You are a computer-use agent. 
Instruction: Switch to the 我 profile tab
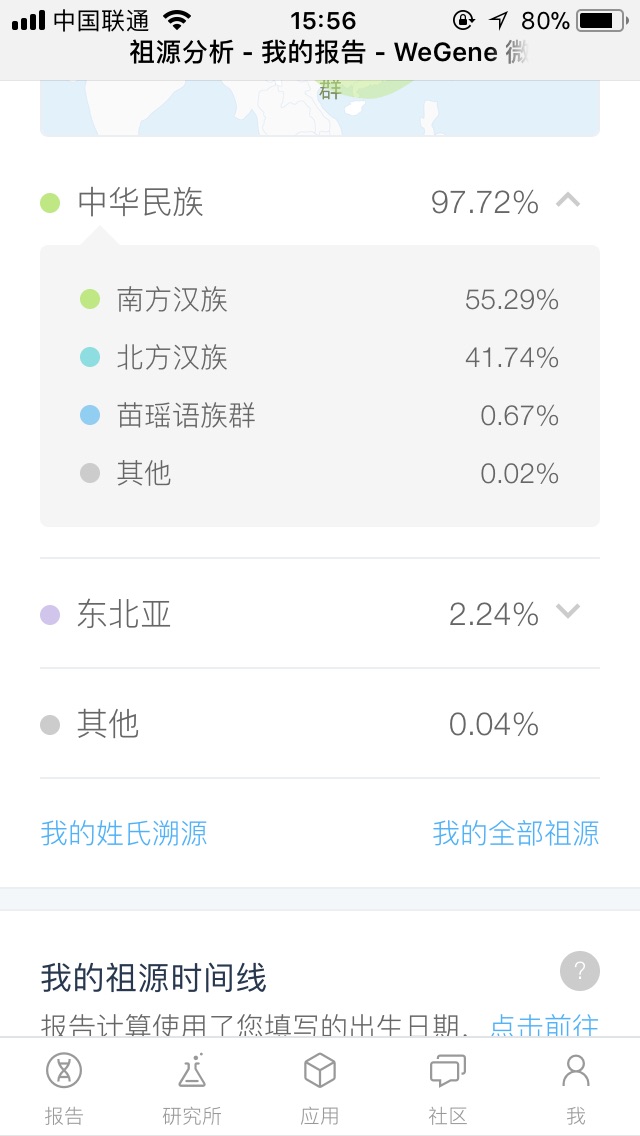576,1087
